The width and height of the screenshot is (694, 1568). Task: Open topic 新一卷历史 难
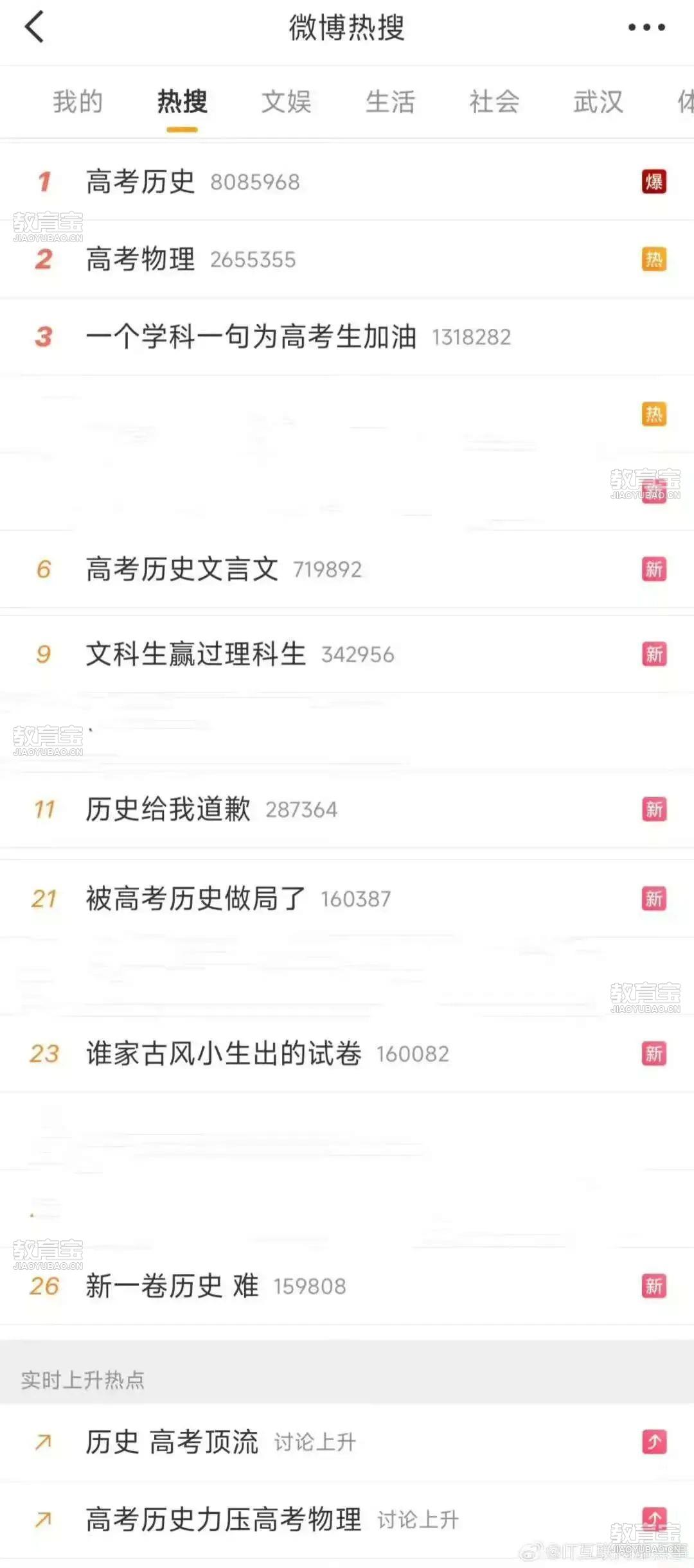tap(347, 1286)
